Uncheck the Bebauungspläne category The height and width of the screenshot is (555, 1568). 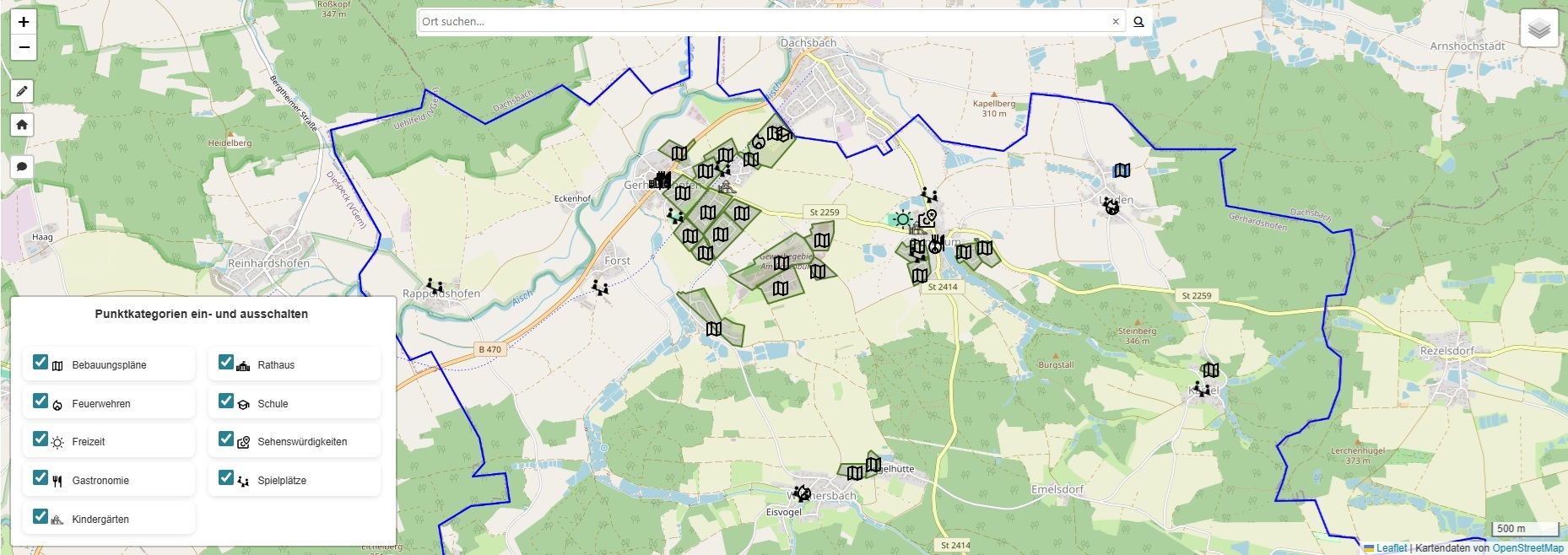pyautogui.click(x=41, y=362)
